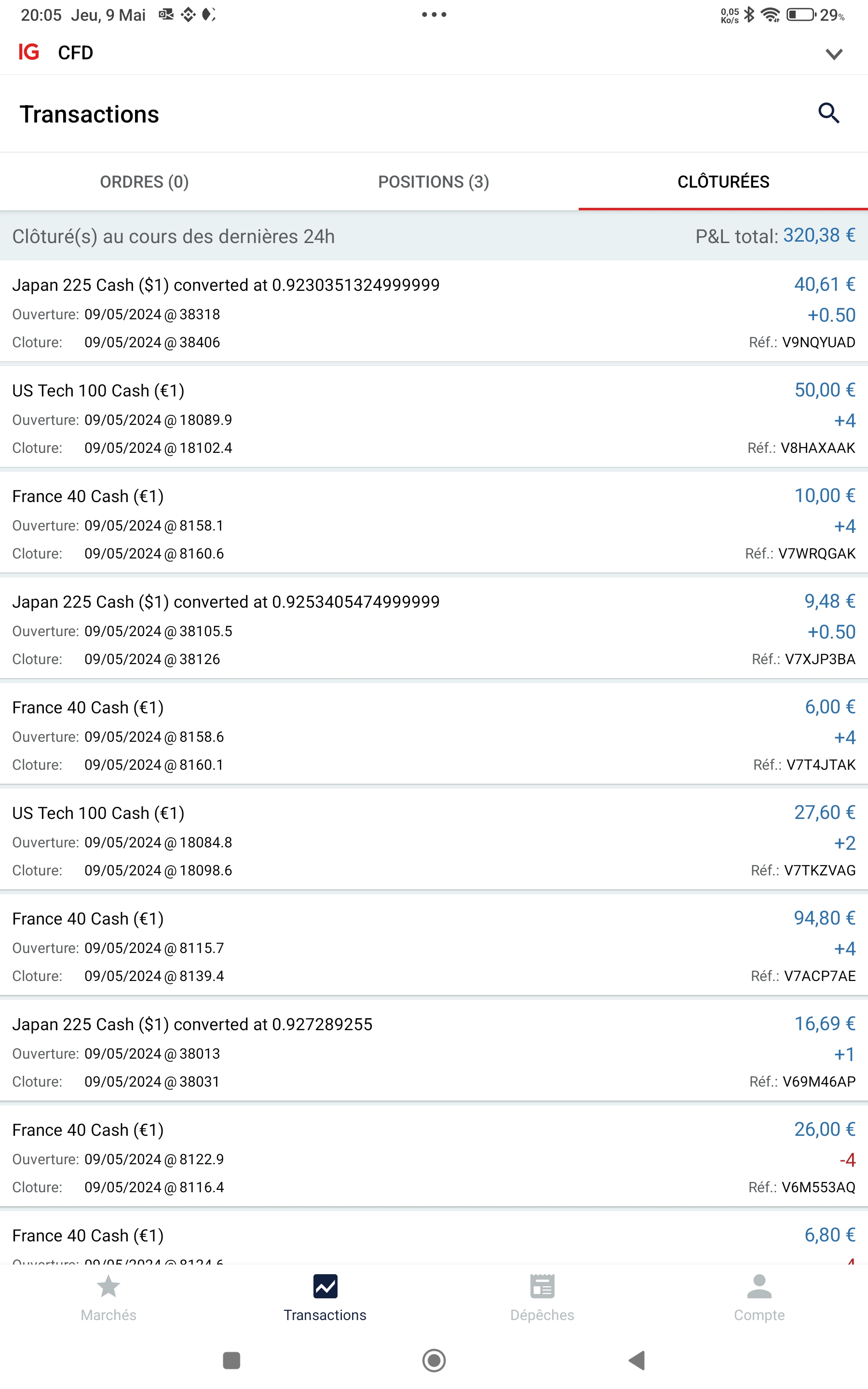Expand the CFD account dropdown
Image resolution: width=868 pixels, height=1389 pixels.
[x=834, y=54]
